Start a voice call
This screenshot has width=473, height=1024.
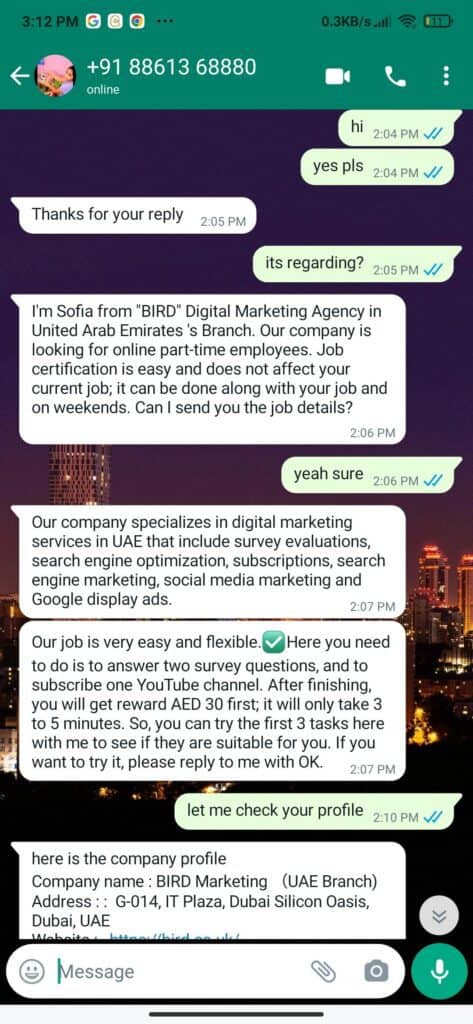pos(395,76)
